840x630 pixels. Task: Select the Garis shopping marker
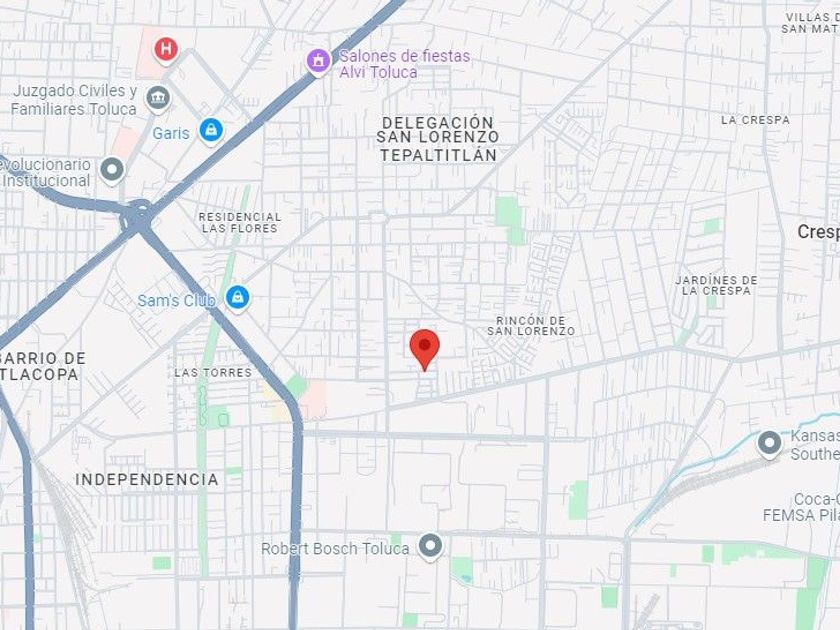pyautogui.click(x=211, y=131)
